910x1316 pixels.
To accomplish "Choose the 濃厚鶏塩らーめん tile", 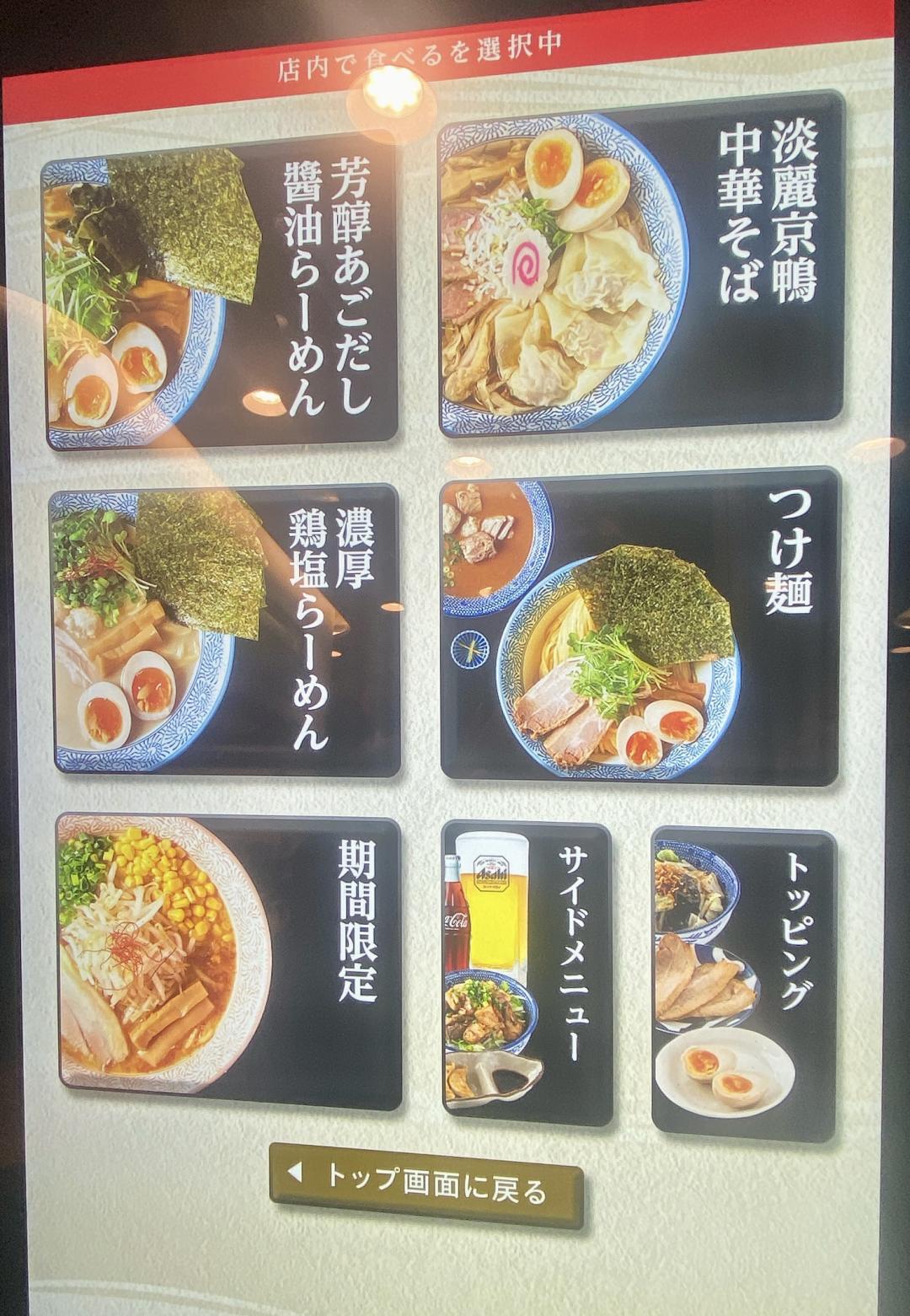I will click(x=224, y=632).
